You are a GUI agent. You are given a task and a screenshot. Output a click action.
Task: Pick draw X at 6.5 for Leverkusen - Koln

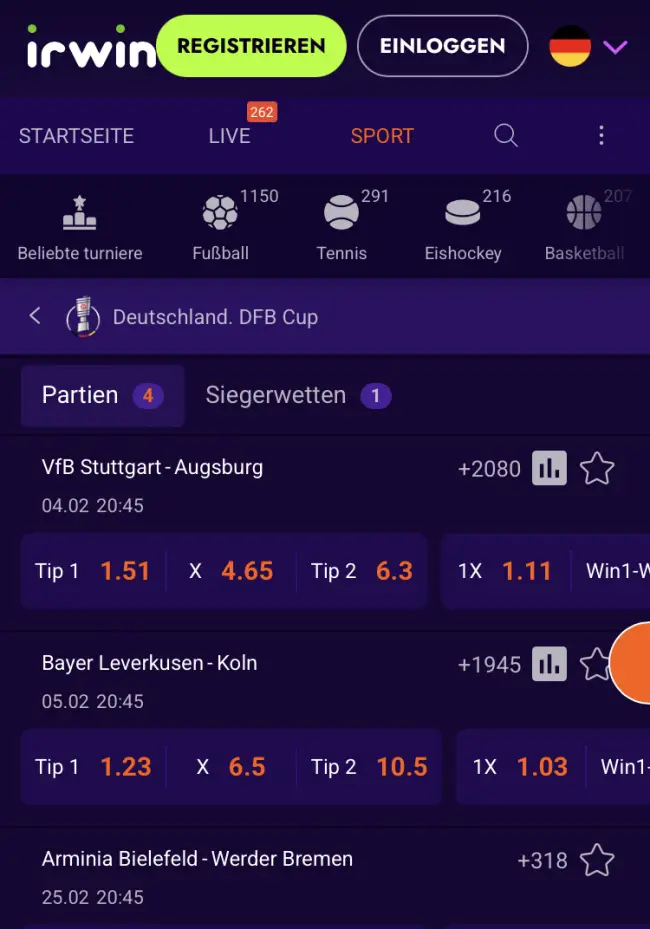point(230,767)
